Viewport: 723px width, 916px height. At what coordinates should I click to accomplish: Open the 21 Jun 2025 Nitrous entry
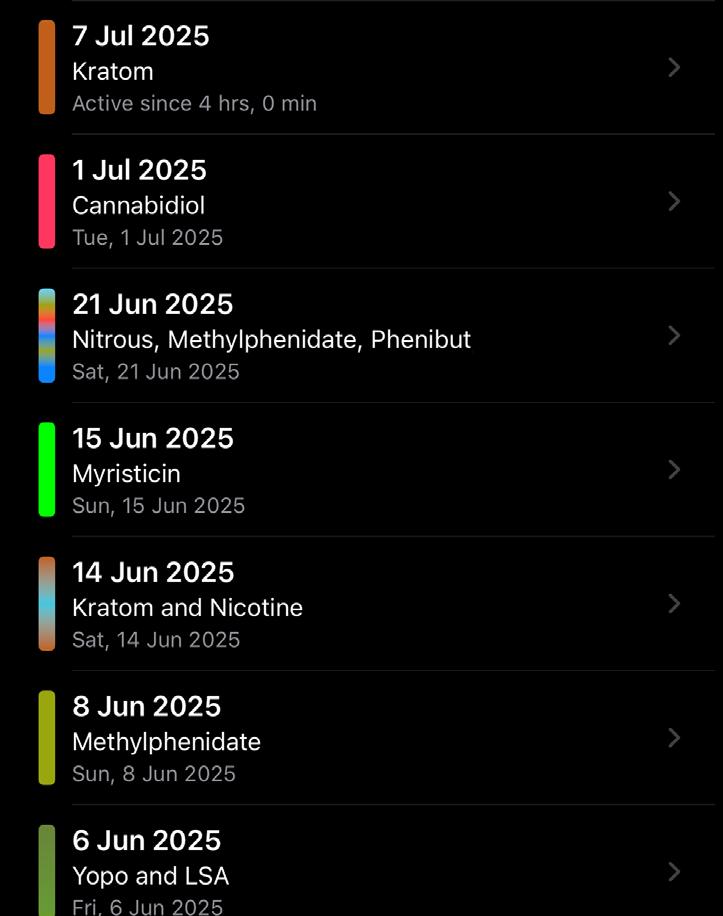coord(360,336)
